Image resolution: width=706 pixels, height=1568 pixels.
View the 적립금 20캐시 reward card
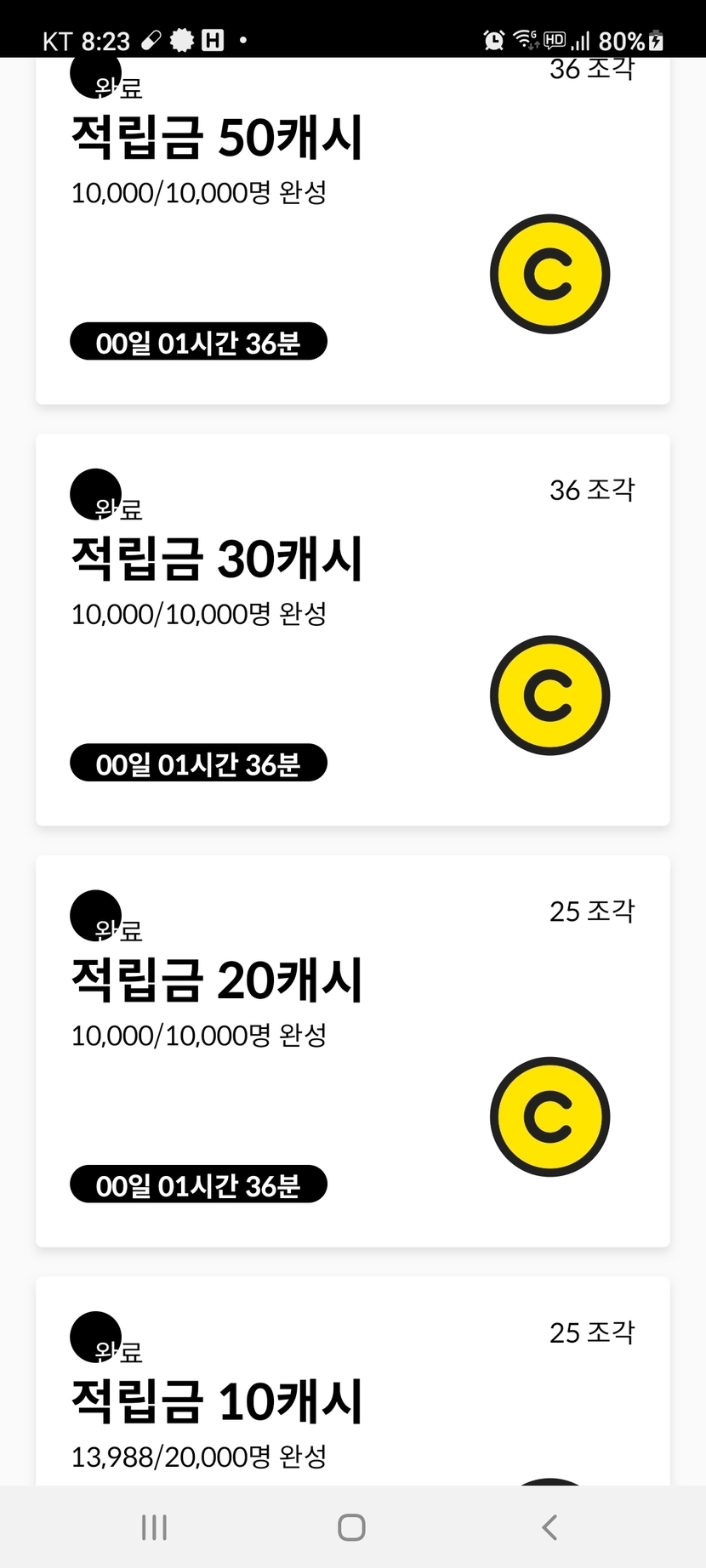(352, 1050)
